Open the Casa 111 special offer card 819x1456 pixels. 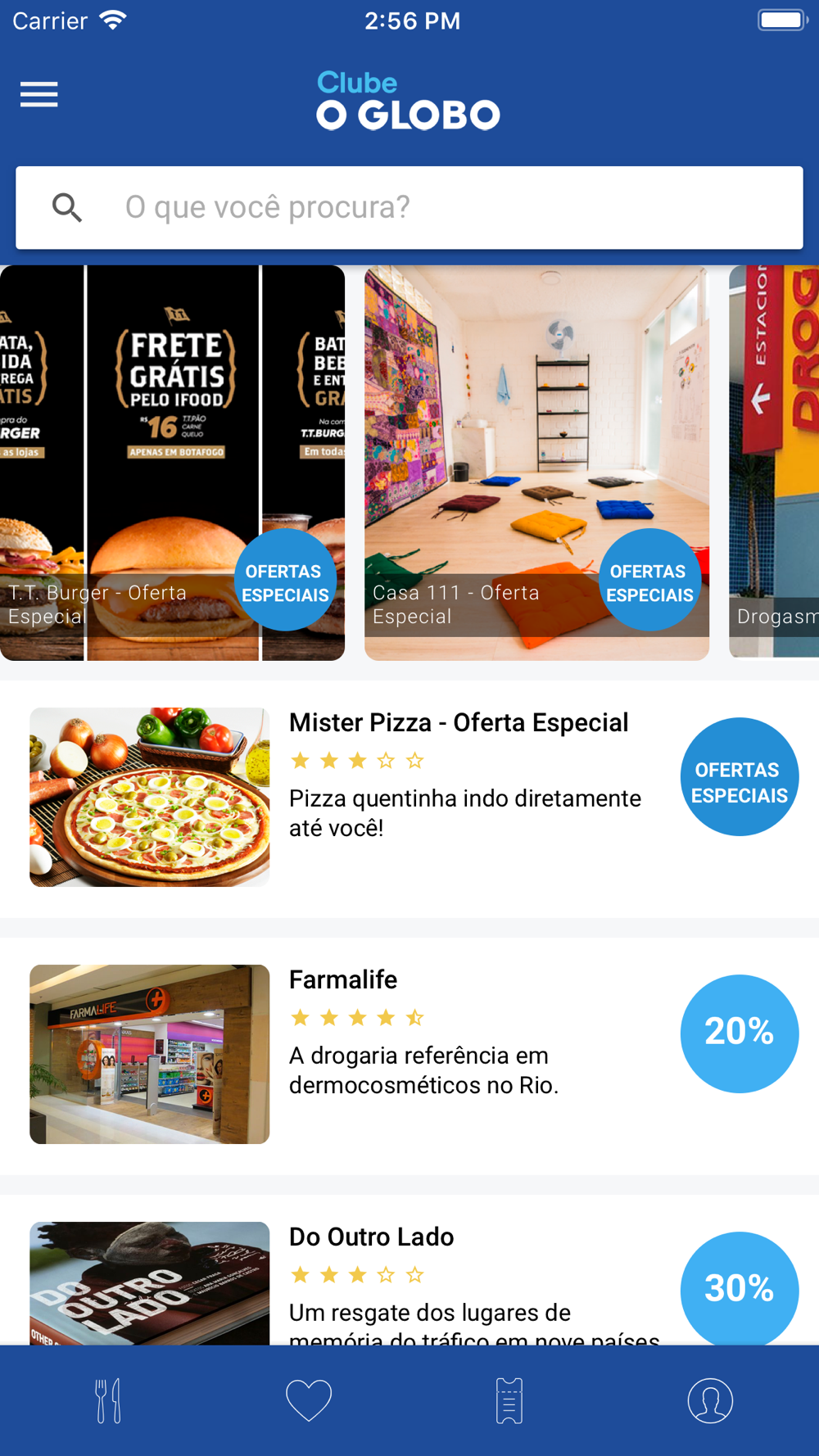[536, 463]
